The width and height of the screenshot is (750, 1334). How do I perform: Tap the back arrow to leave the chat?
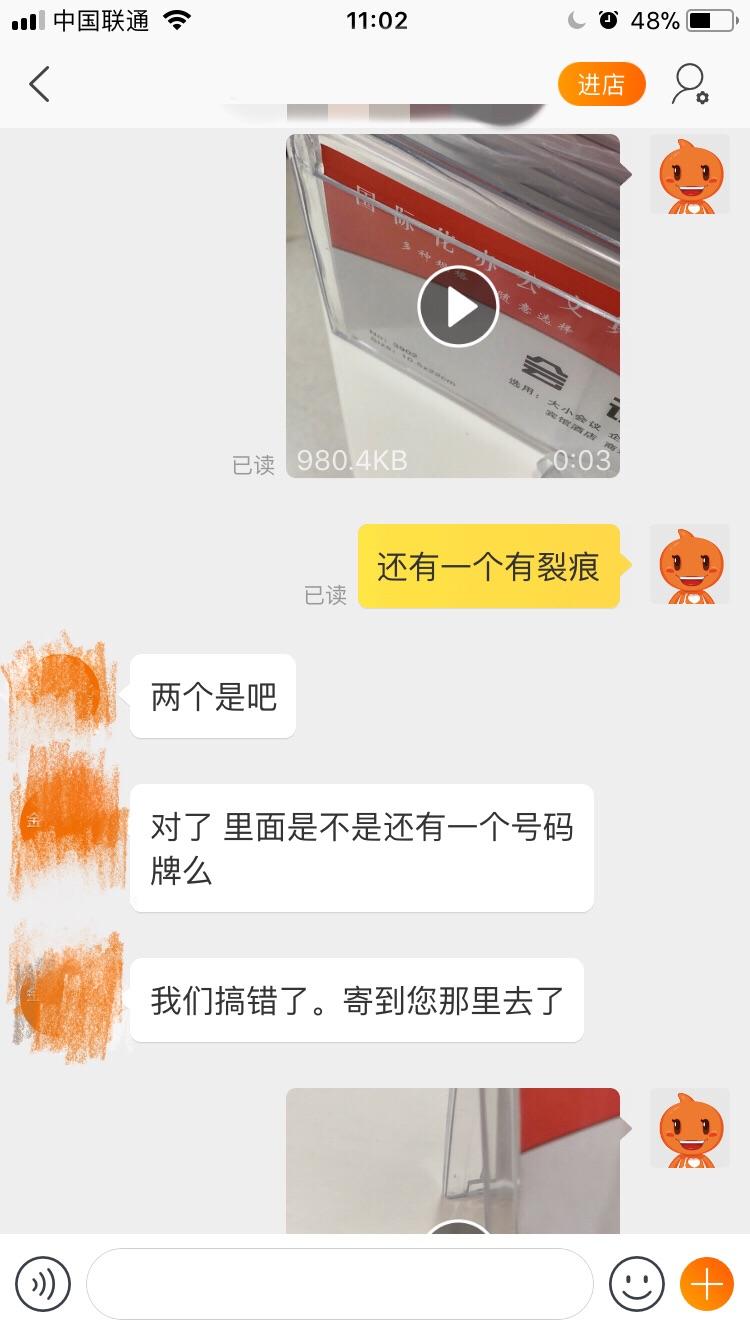[40, 84]
